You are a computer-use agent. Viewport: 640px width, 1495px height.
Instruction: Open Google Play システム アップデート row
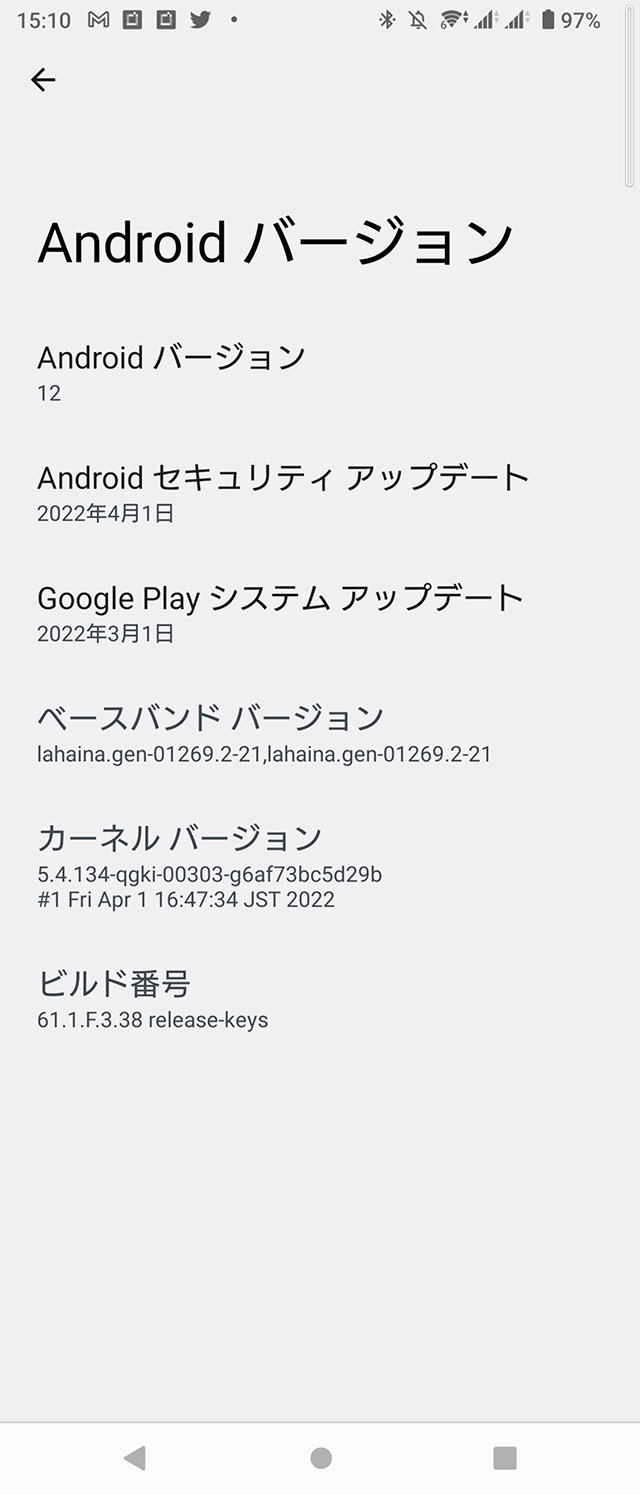320,613
